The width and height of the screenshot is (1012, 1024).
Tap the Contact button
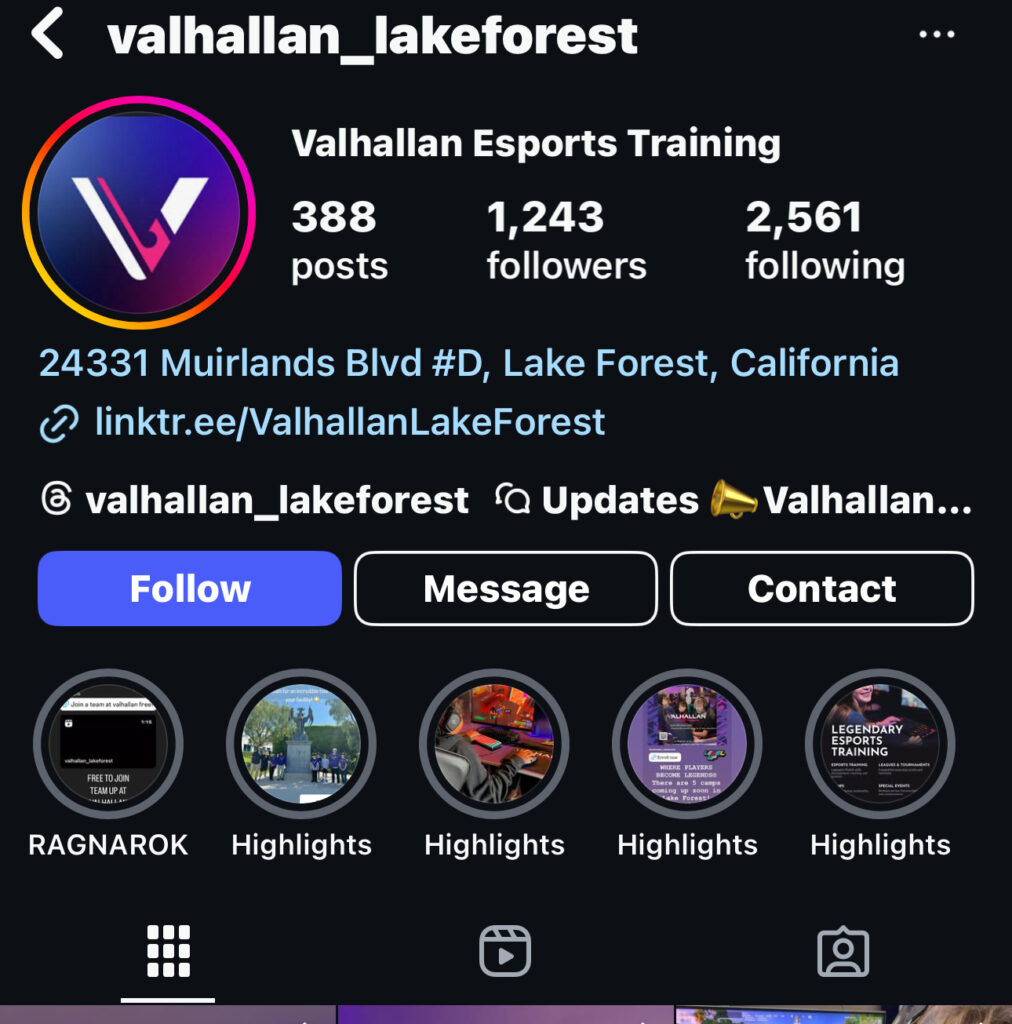point(821,589)
